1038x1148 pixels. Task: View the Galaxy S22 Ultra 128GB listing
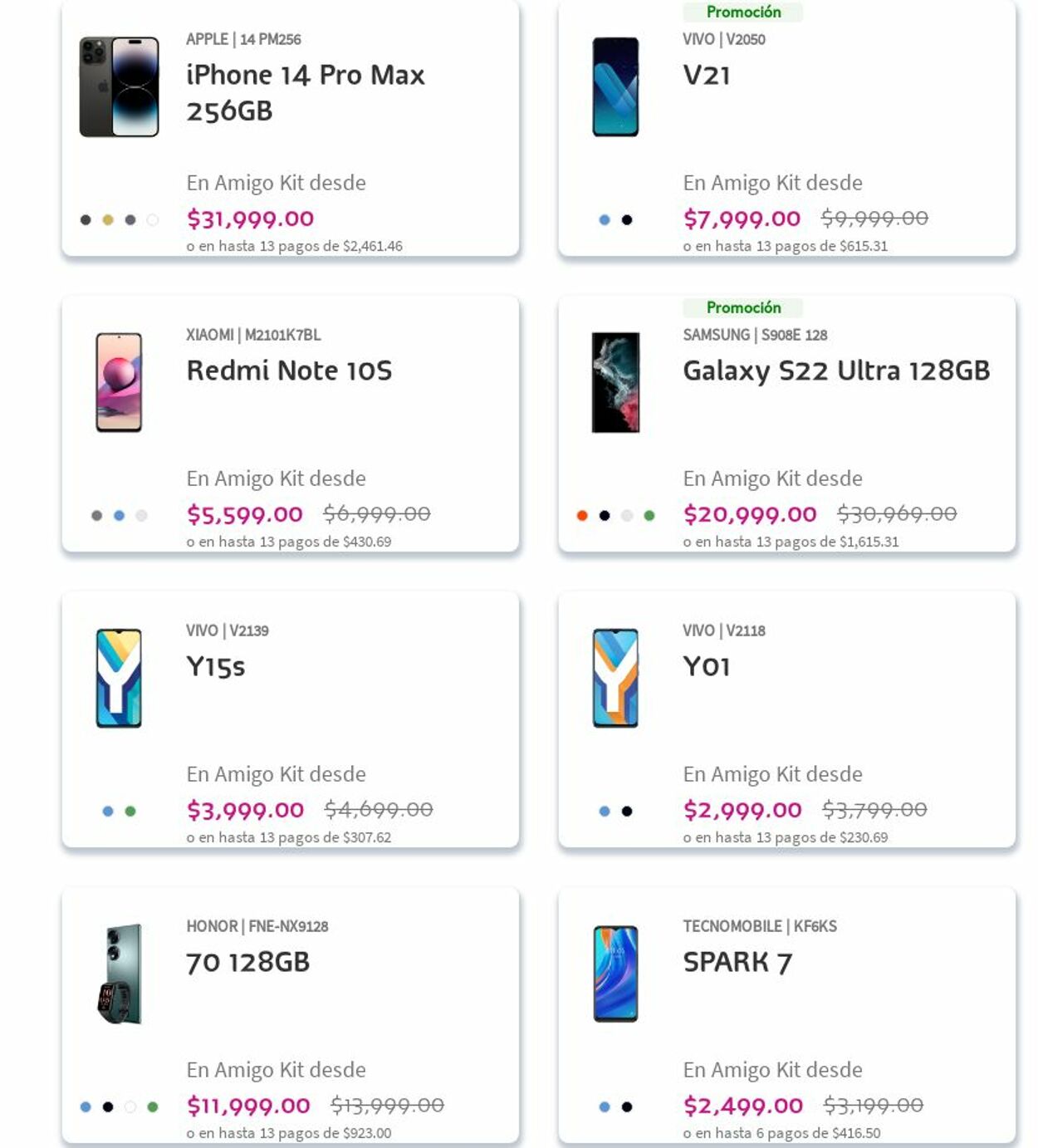pyautogui.click(x=835, y=371)
